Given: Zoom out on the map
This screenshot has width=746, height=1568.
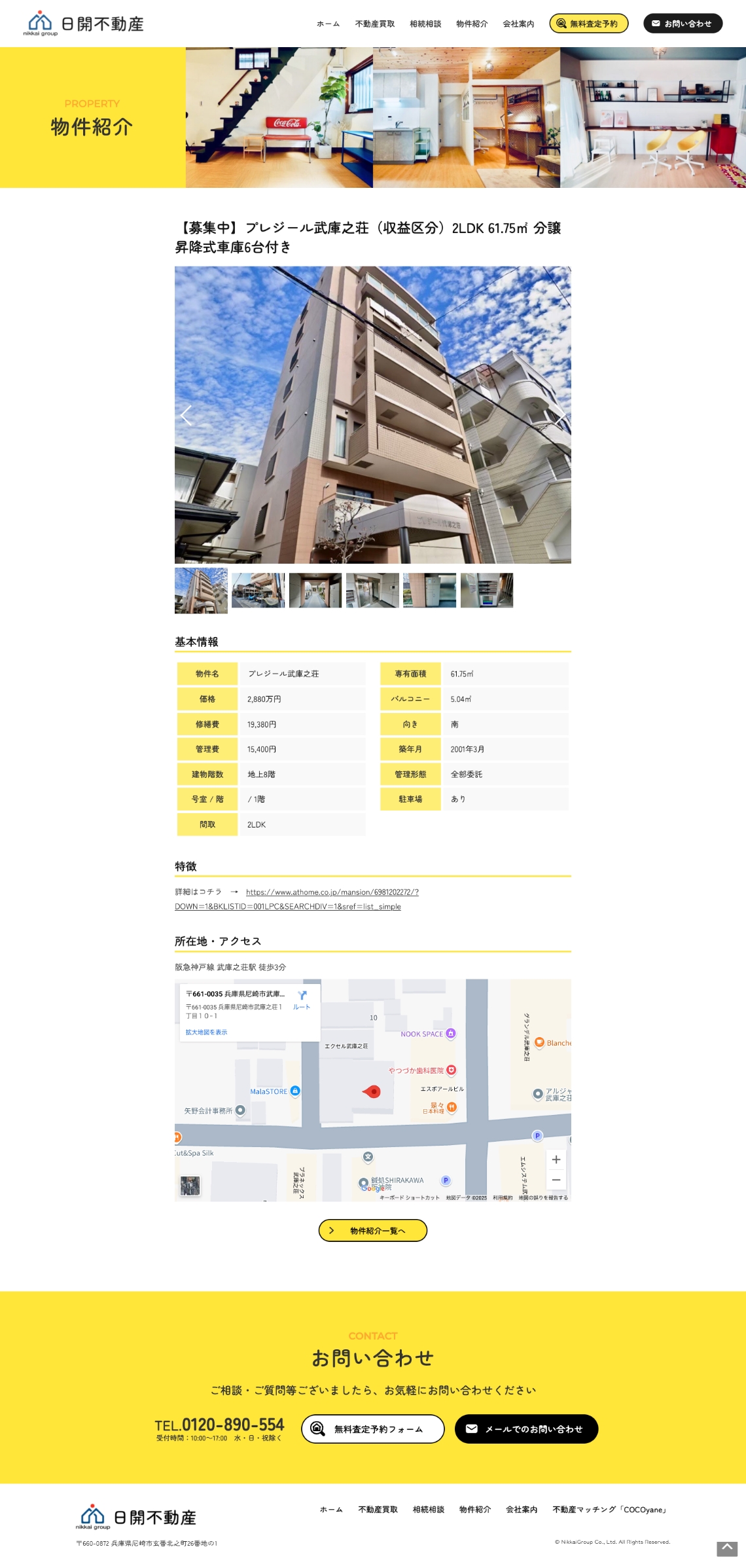Looking at the screenshot, I should click(556, 1180).
